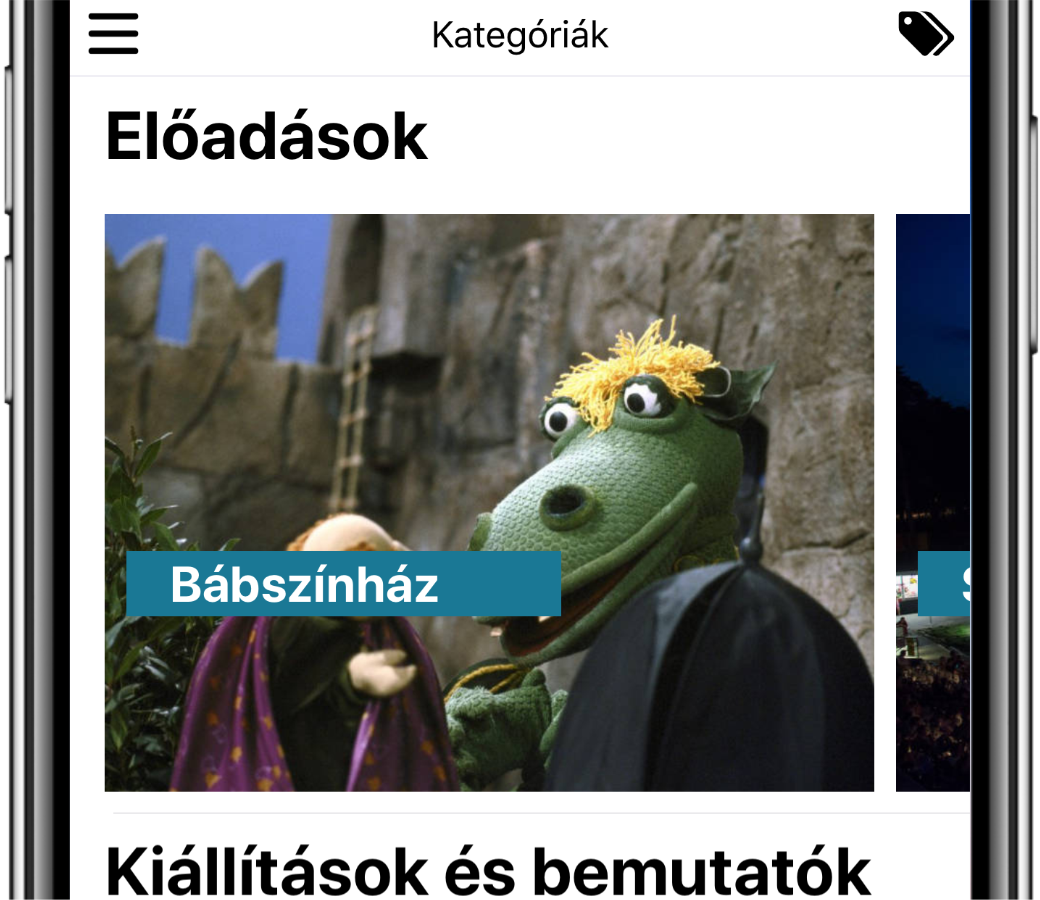Open the partly visible card beside Bábszínház
Viewport: 1040px width, 900px height.
(x=933, y=502)
